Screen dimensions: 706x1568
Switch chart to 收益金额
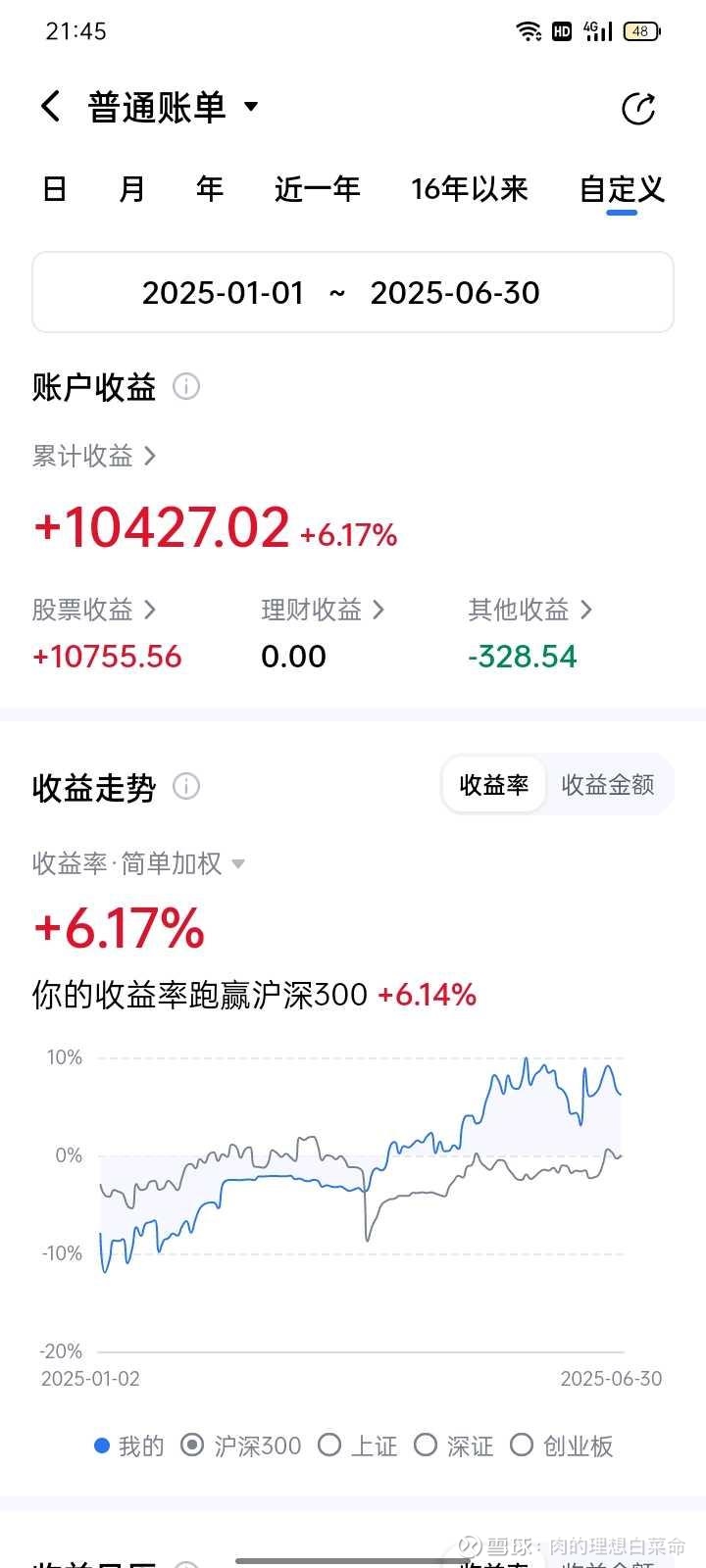point(608,785)
